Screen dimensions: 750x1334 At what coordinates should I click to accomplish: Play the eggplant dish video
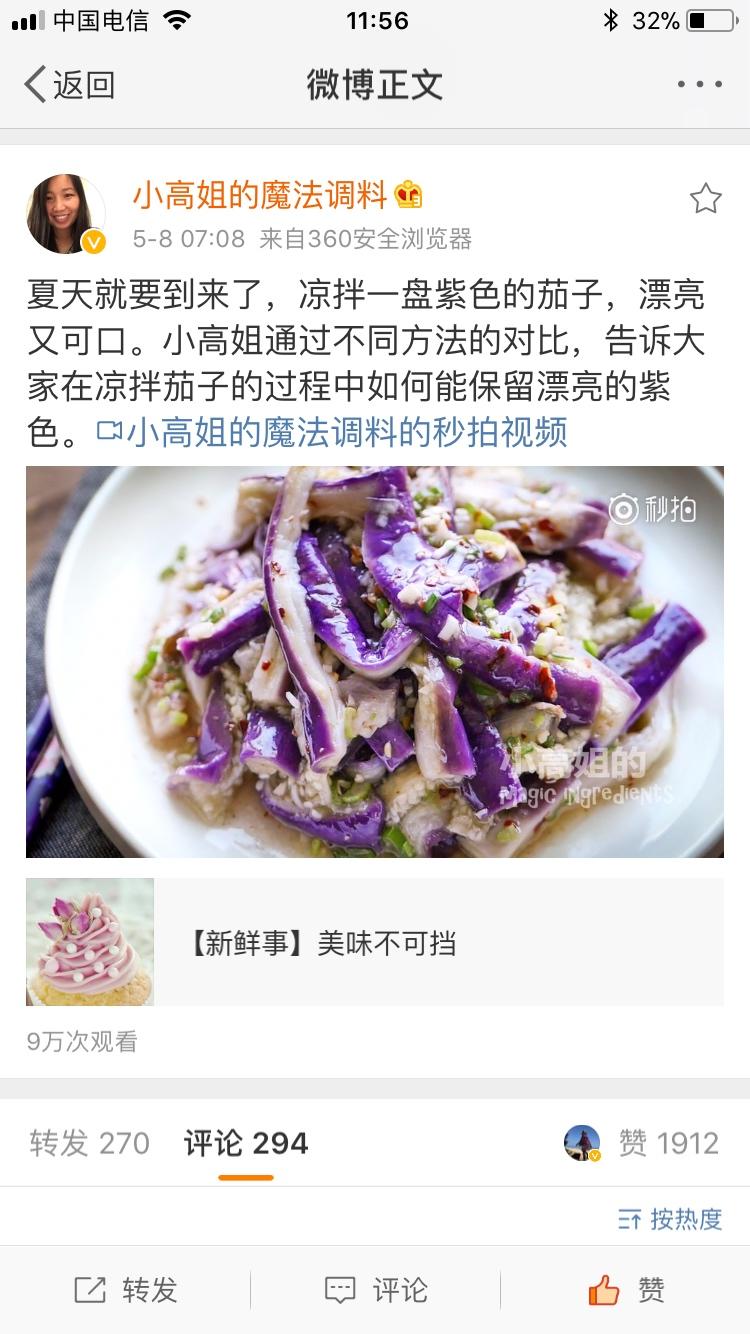click(375, 662)
